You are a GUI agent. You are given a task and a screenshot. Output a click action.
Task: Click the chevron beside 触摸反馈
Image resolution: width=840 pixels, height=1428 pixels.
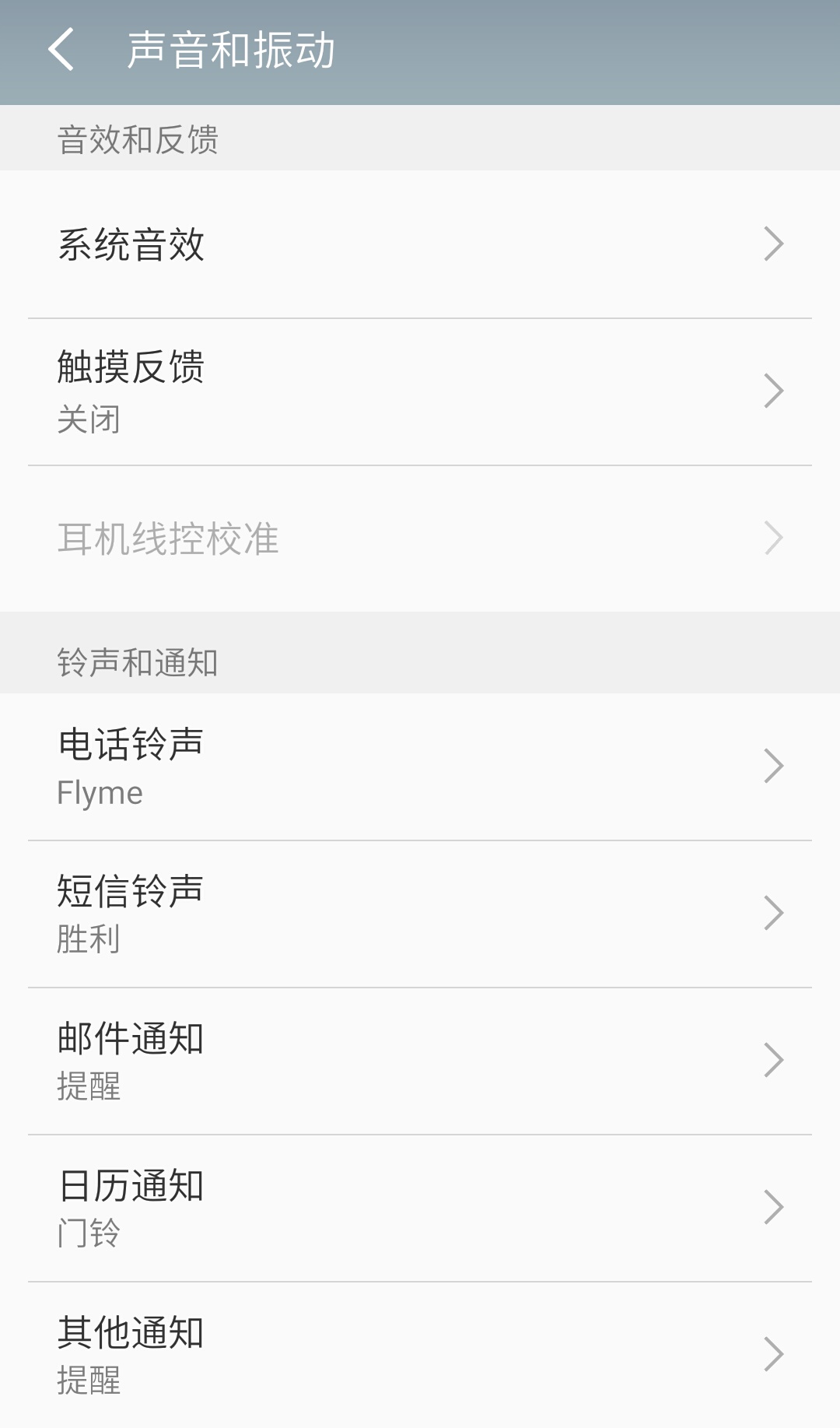774,391
